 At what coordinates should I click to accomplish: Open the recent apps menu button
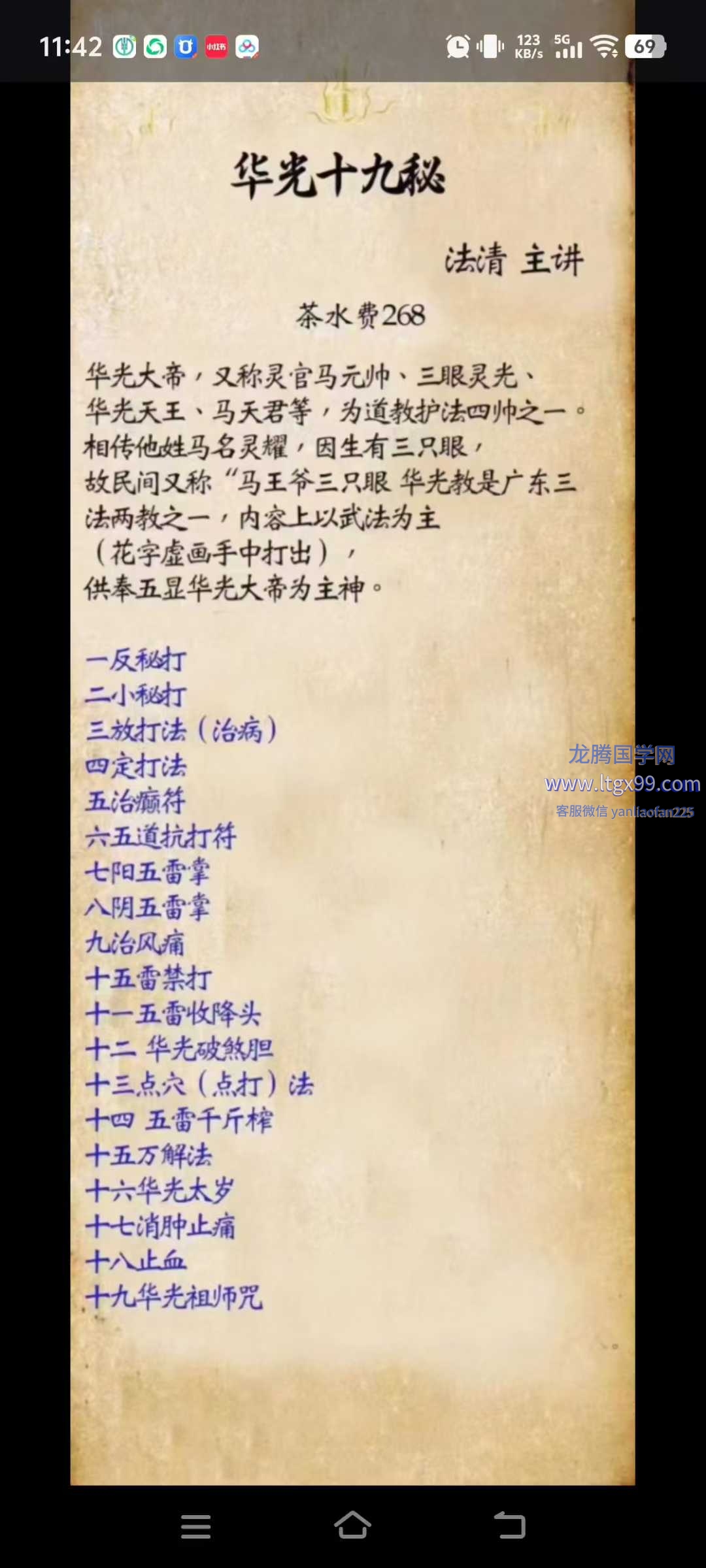[195, 1527]
